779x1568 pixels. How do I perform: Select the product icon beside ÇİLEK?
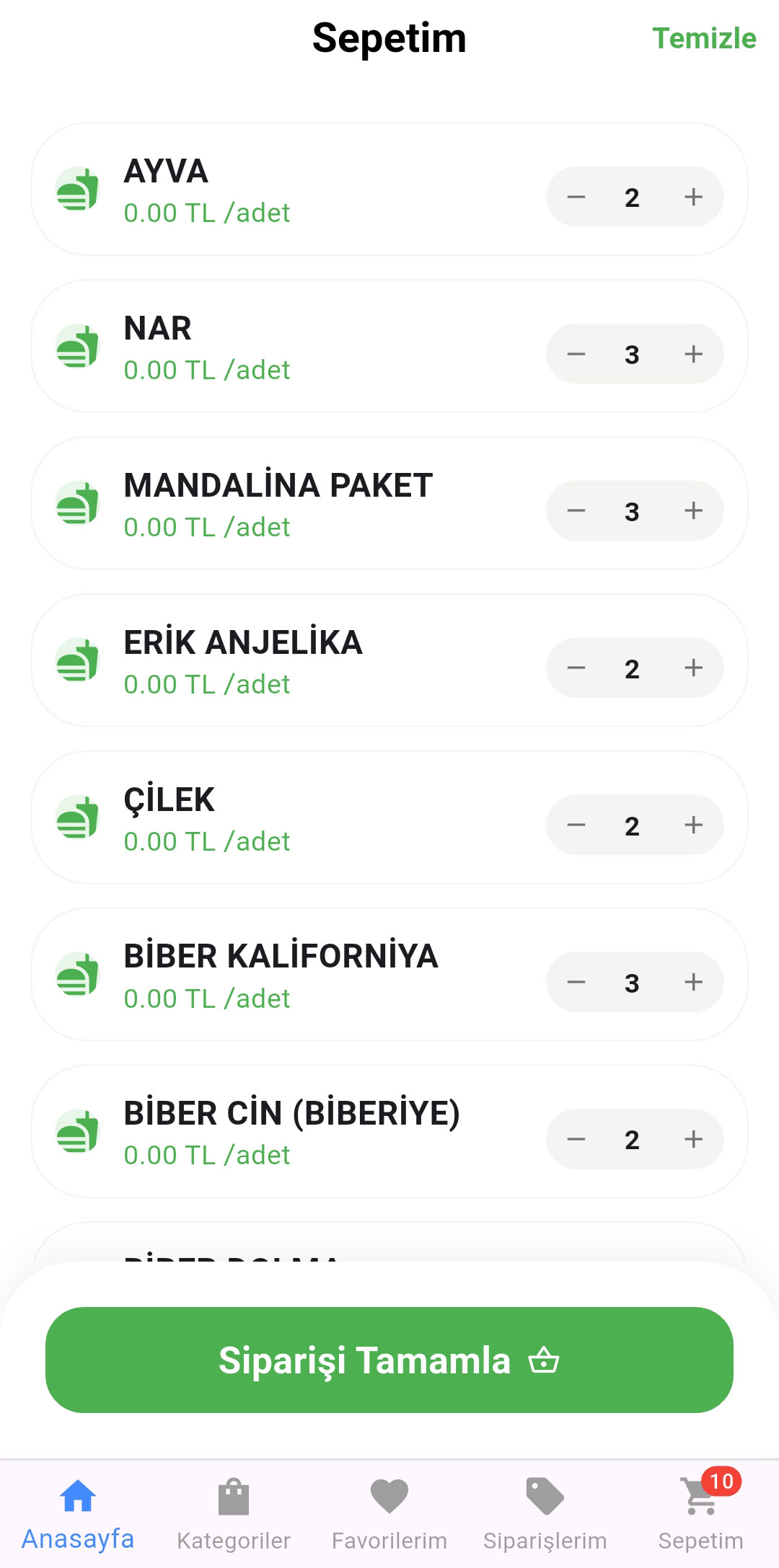pyautogui.click(x=77, y=818)
